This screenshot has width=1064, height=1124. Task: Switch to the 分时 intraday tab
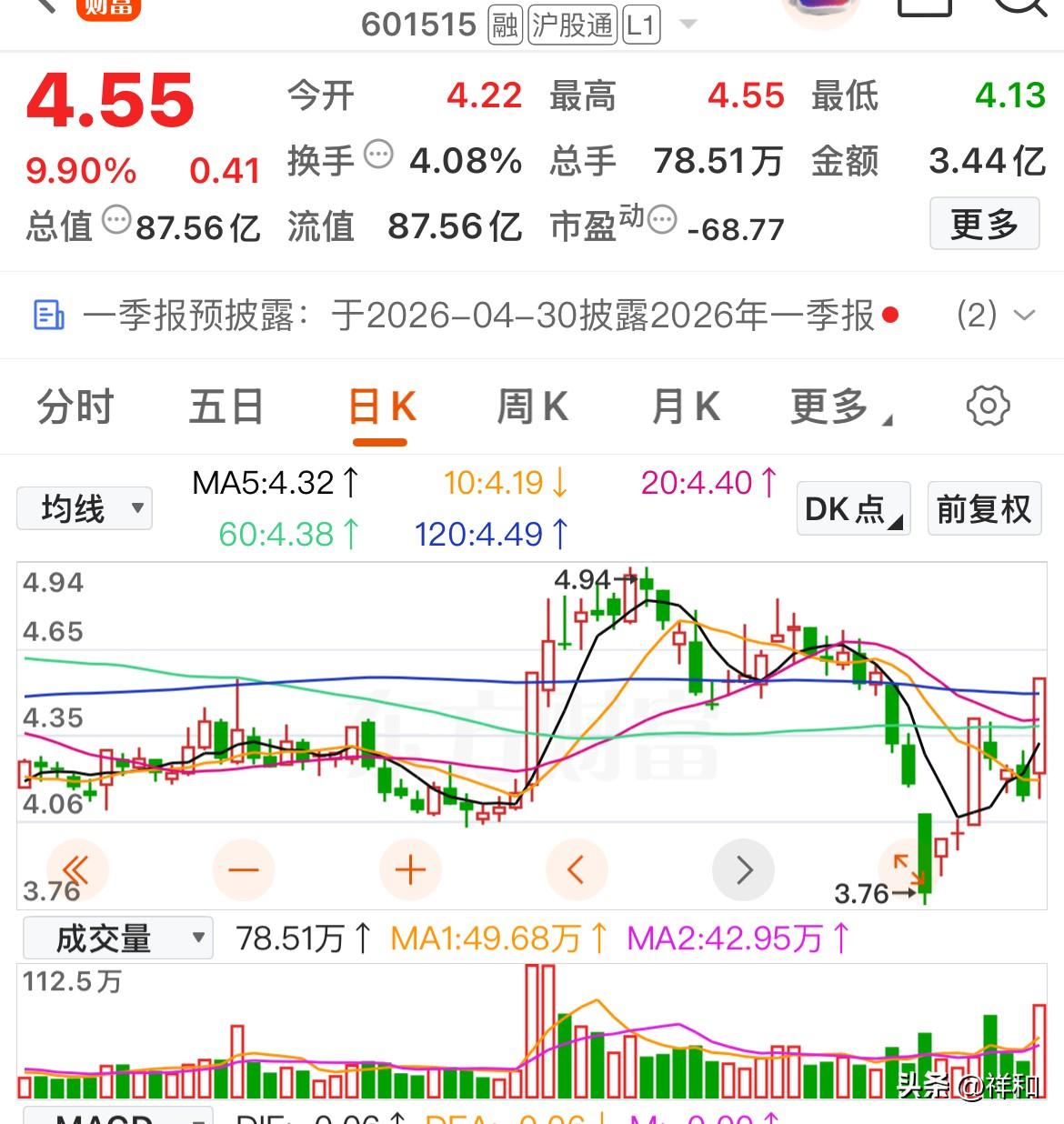(75, 406)
